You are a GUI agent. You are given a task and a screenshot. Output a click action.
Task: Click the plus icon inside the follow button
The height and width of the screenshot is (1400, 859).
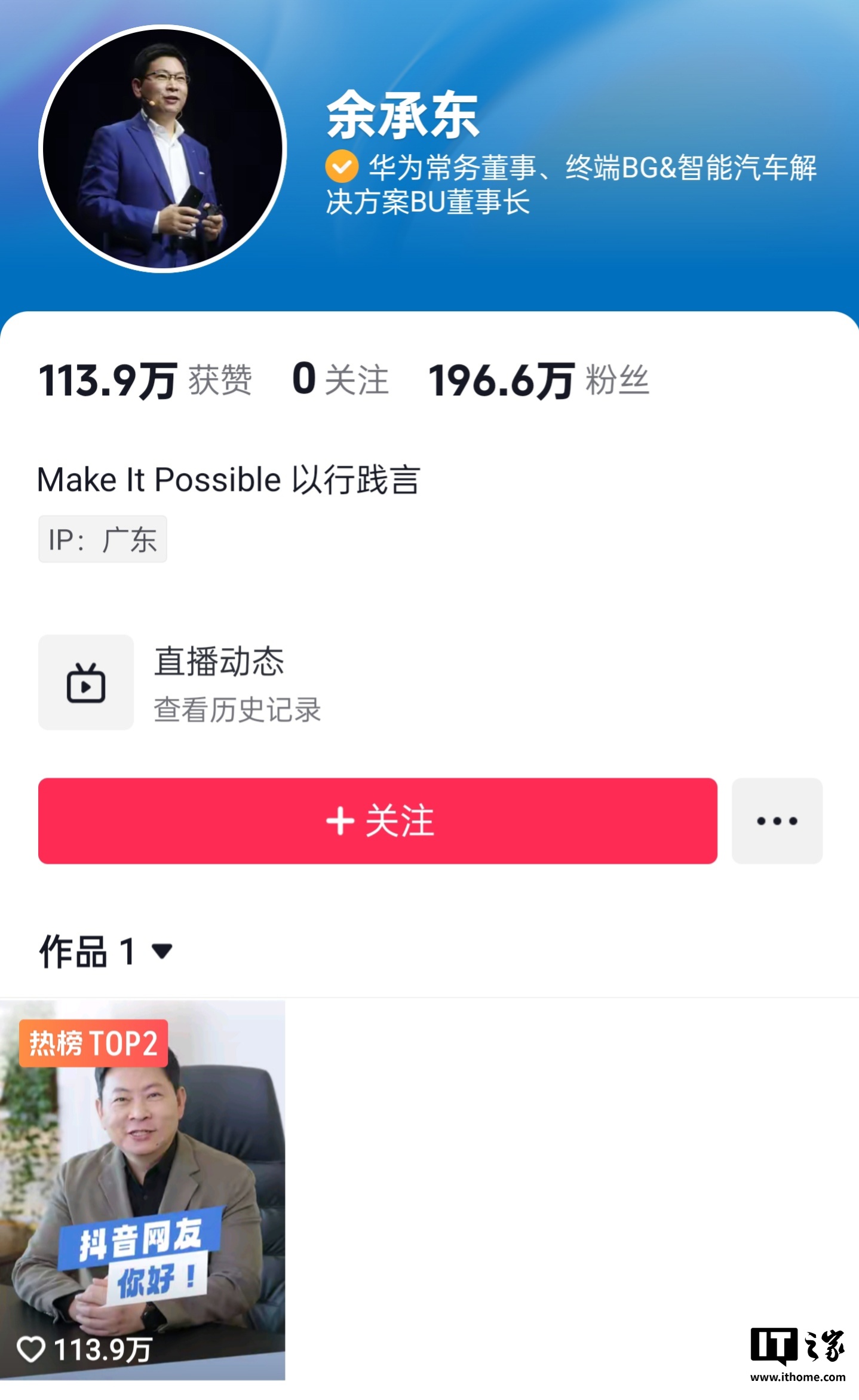tap(342, 821)
